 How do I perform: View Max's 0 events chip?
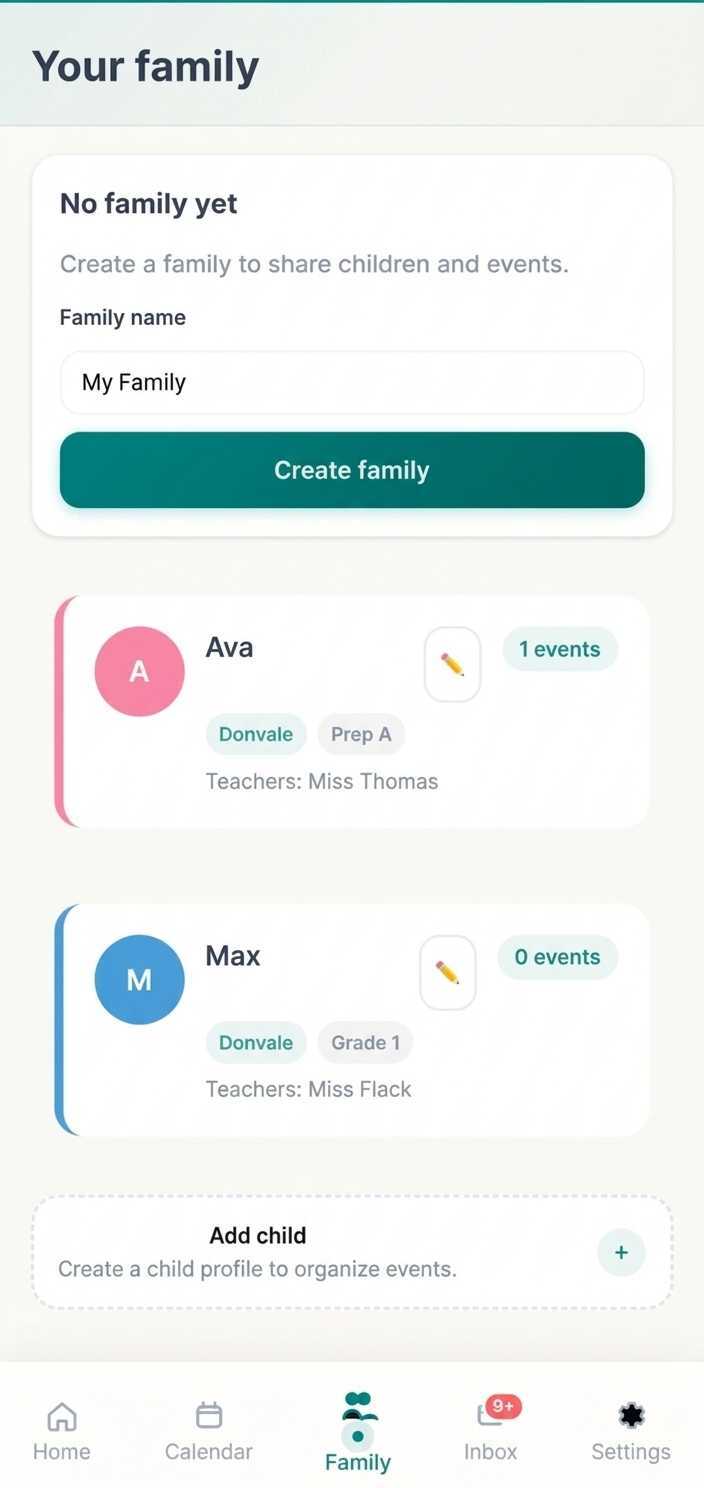click(557, 957)
